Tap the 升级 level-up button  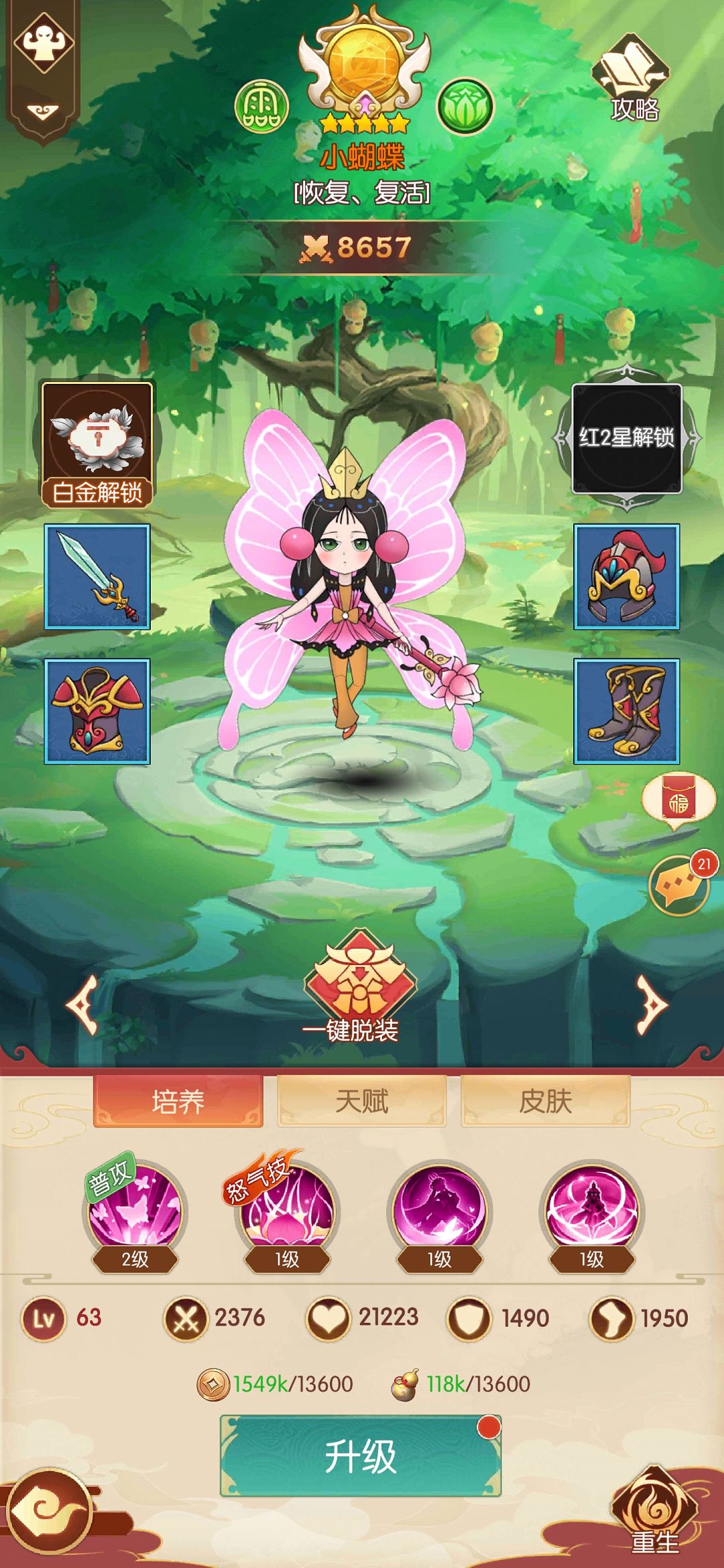click(361, 1455)
